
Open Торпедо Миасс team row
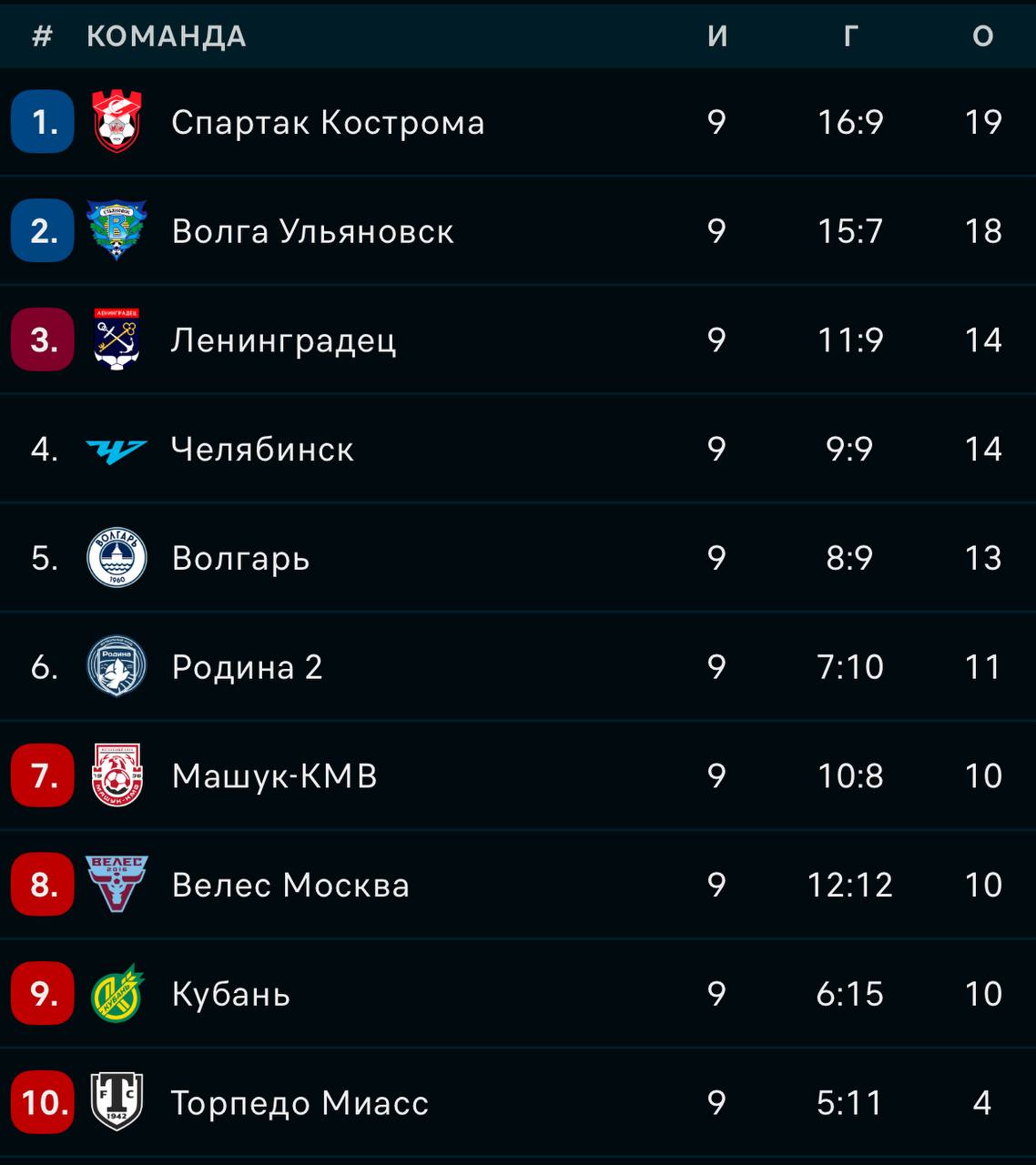[300, 1103]
